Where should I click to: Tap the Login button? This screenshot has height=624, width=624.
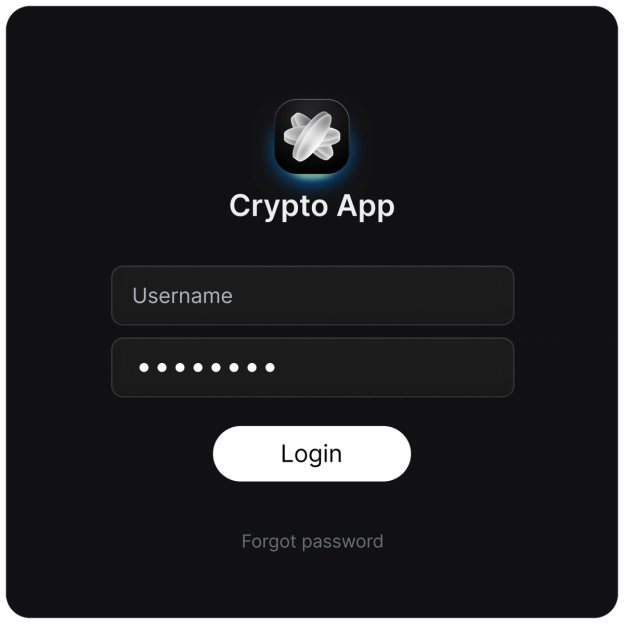[x=312, y=453]
